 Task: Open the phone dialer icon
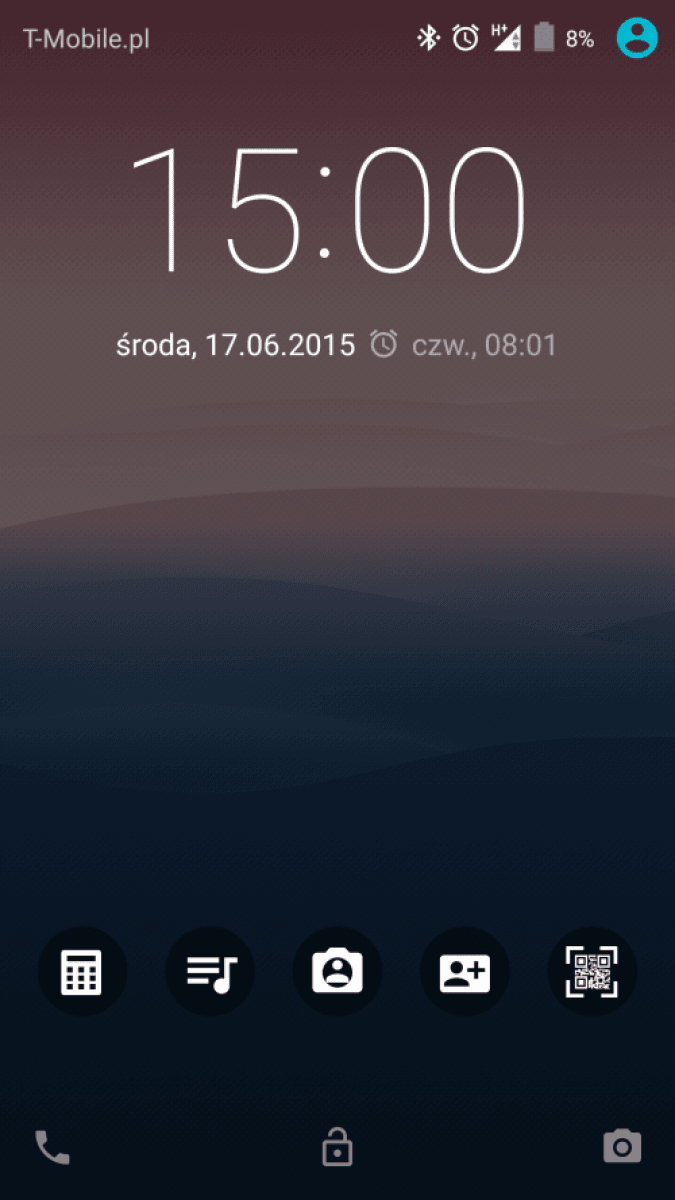pyautogui.click(x=52, y=1147)
